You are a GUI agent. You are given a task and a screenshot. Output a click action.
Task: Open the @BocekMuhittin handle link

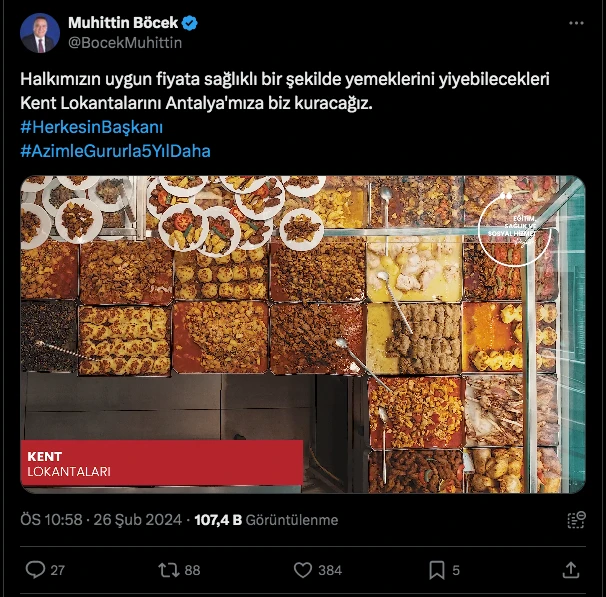[125, 43]
